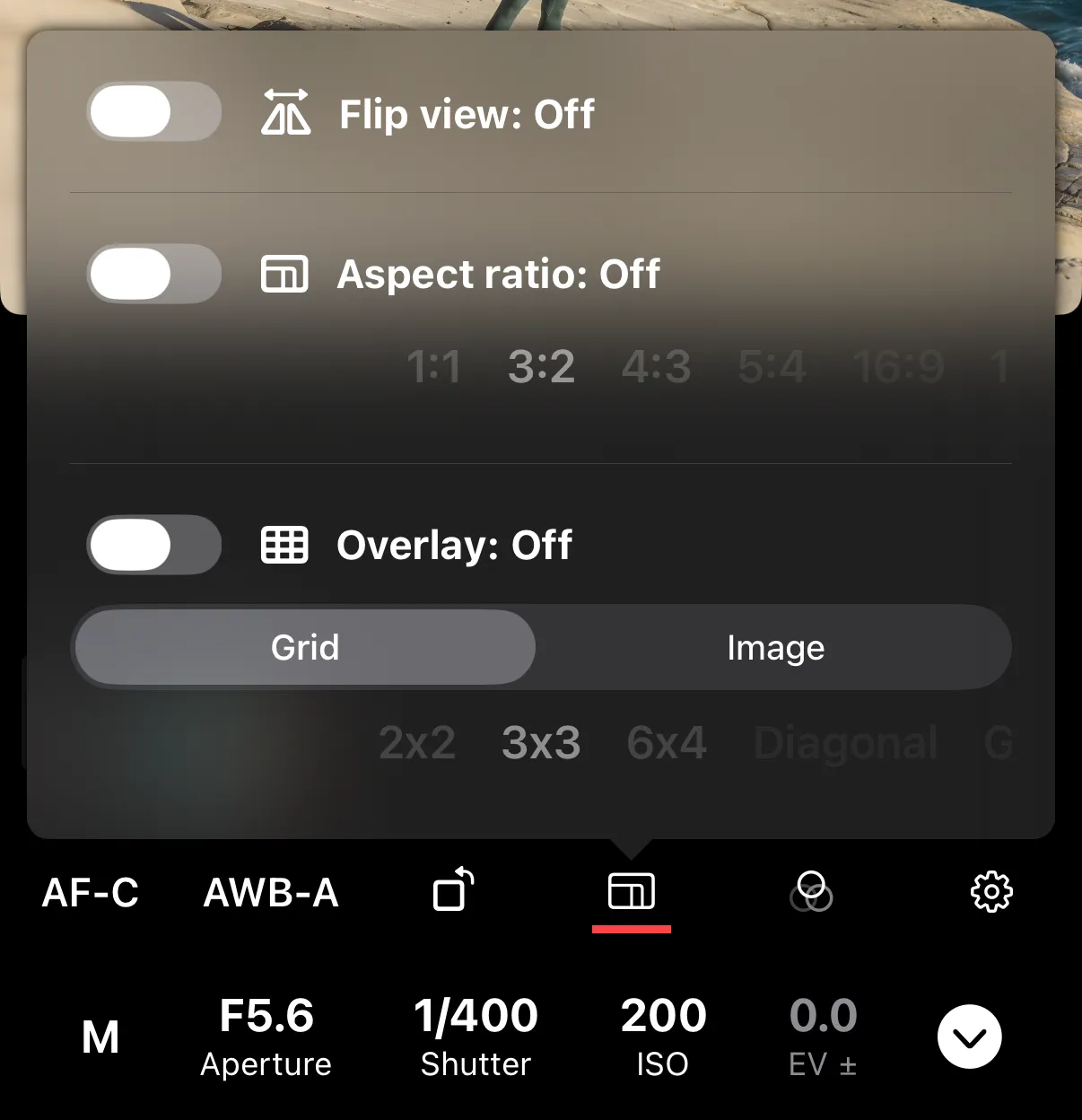Image resolution: width=1082 pixels, height=1120 pixels.
Task: Choose the 4:3 aspect ratio
Action: click(656, 366)
